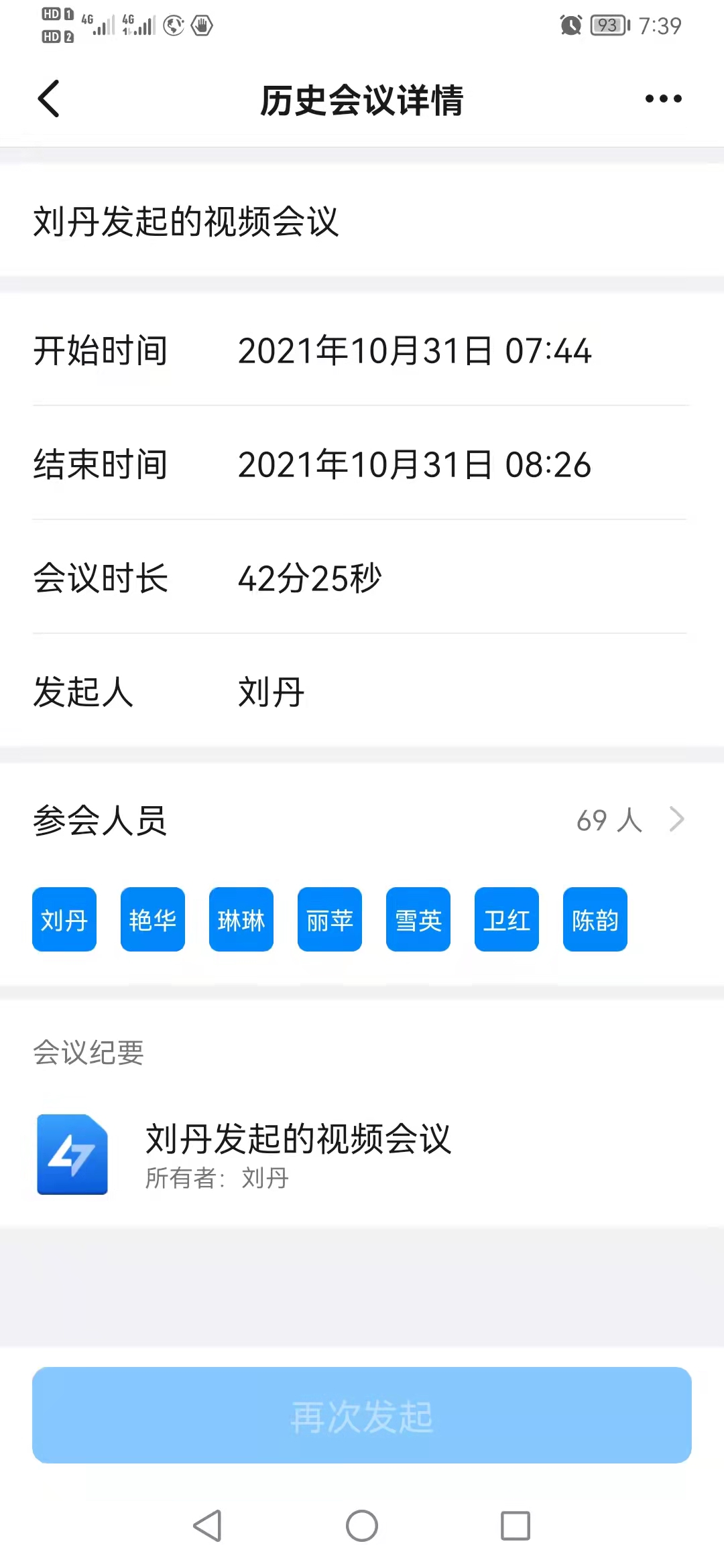Open the meeting minutes document by 刘丹
This screenshot has width=724, height=1568.
pyautogui.click(x=298, y=1154)
